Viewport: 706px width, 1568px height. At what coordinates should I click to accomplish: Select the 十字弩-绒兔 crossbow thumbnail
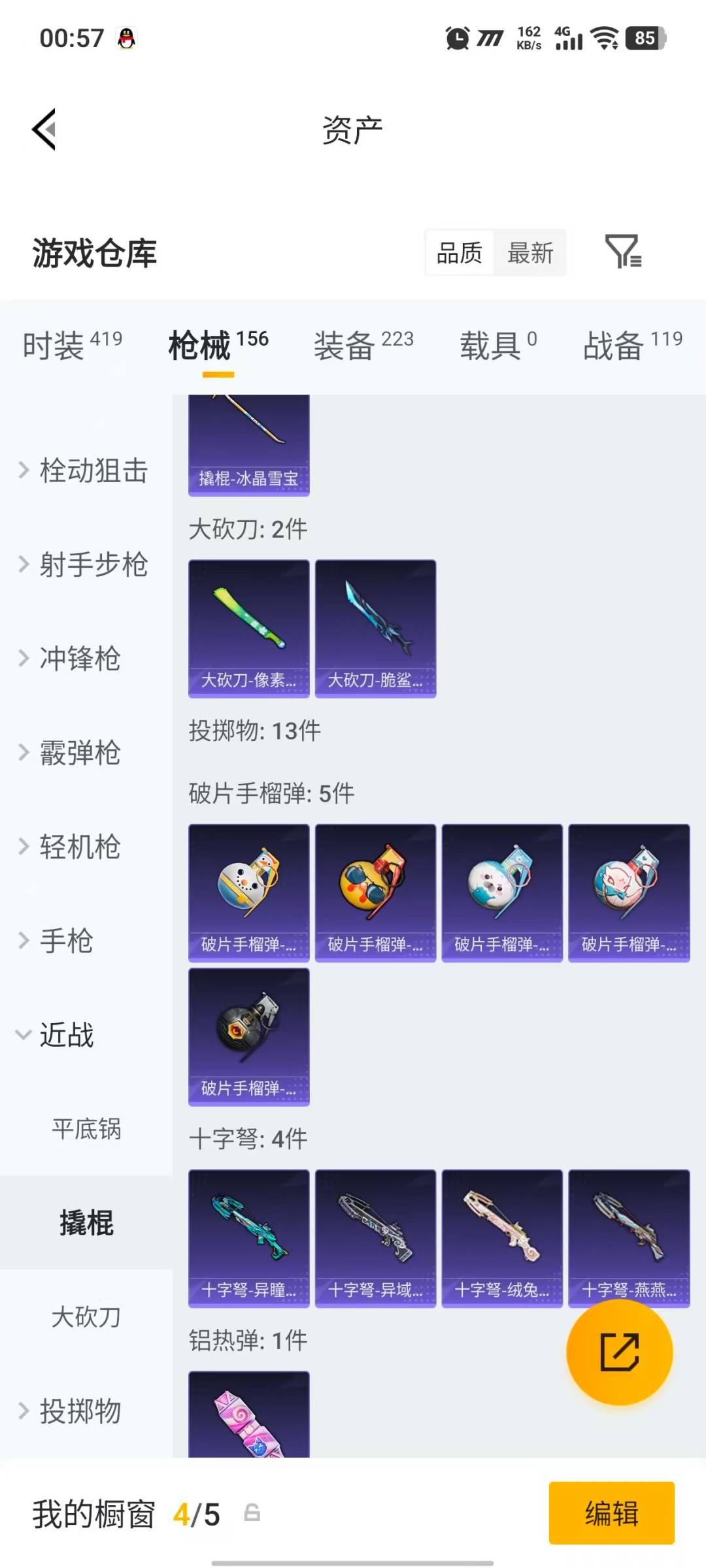502,1238
